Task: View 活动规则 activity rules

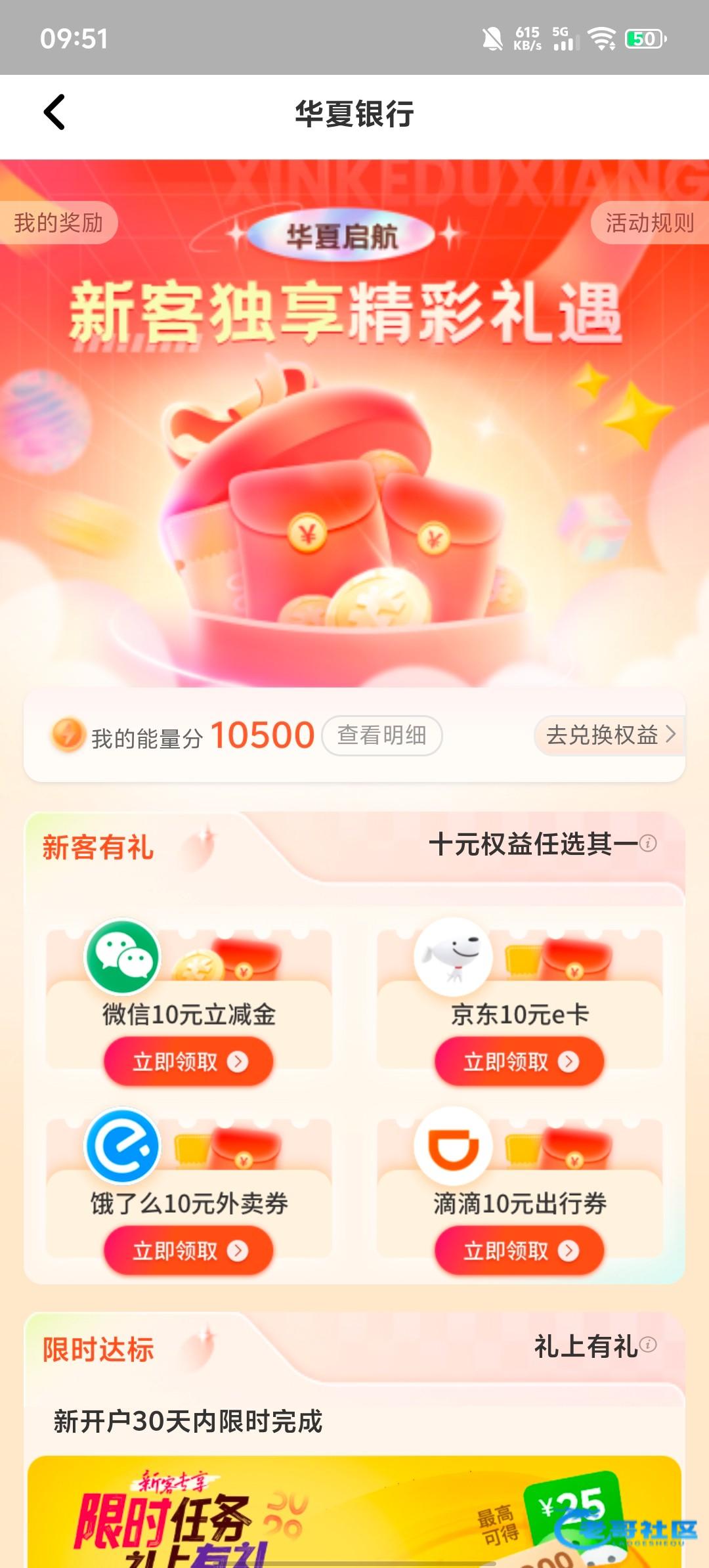Action: [649, 223]
